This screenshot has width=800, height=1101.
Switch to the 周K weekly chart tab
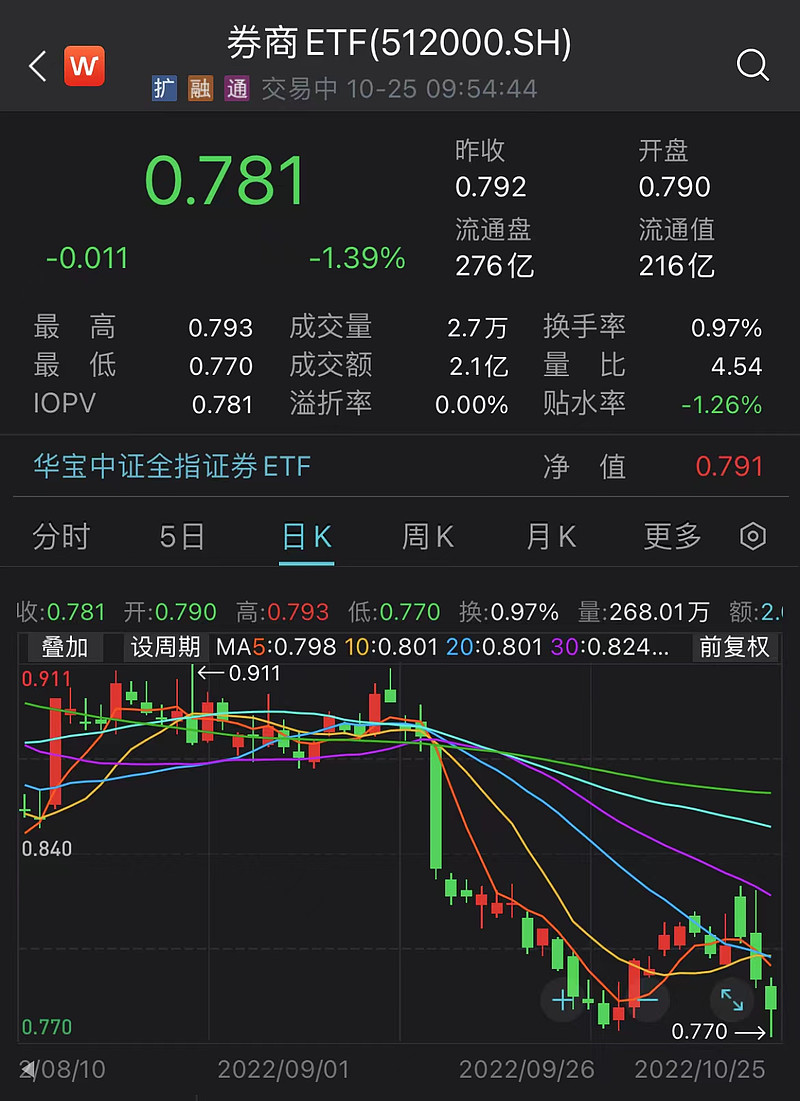pyautogui.click(x=426, y=537)
